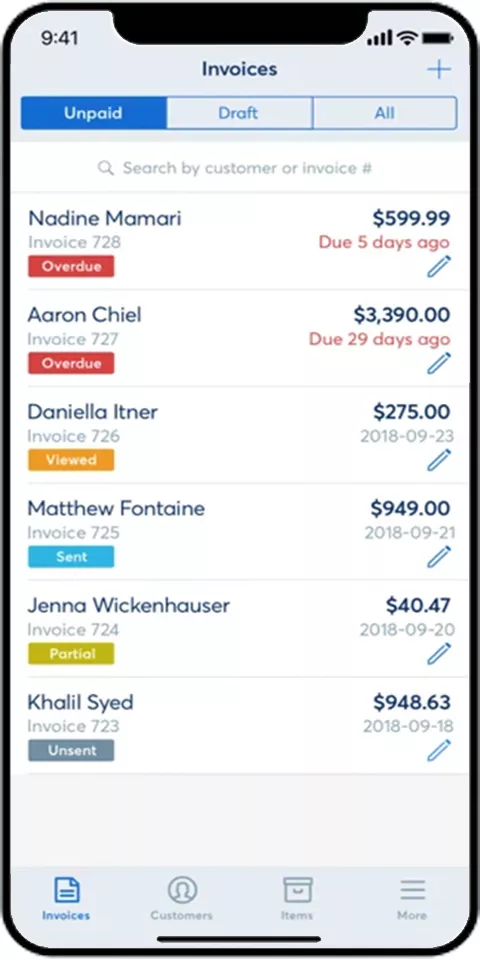Image resolution: width=480 pixels, height=960 pixels.
Task: Open Nadine Mamari's invoice 728
Action: [239, 241]
